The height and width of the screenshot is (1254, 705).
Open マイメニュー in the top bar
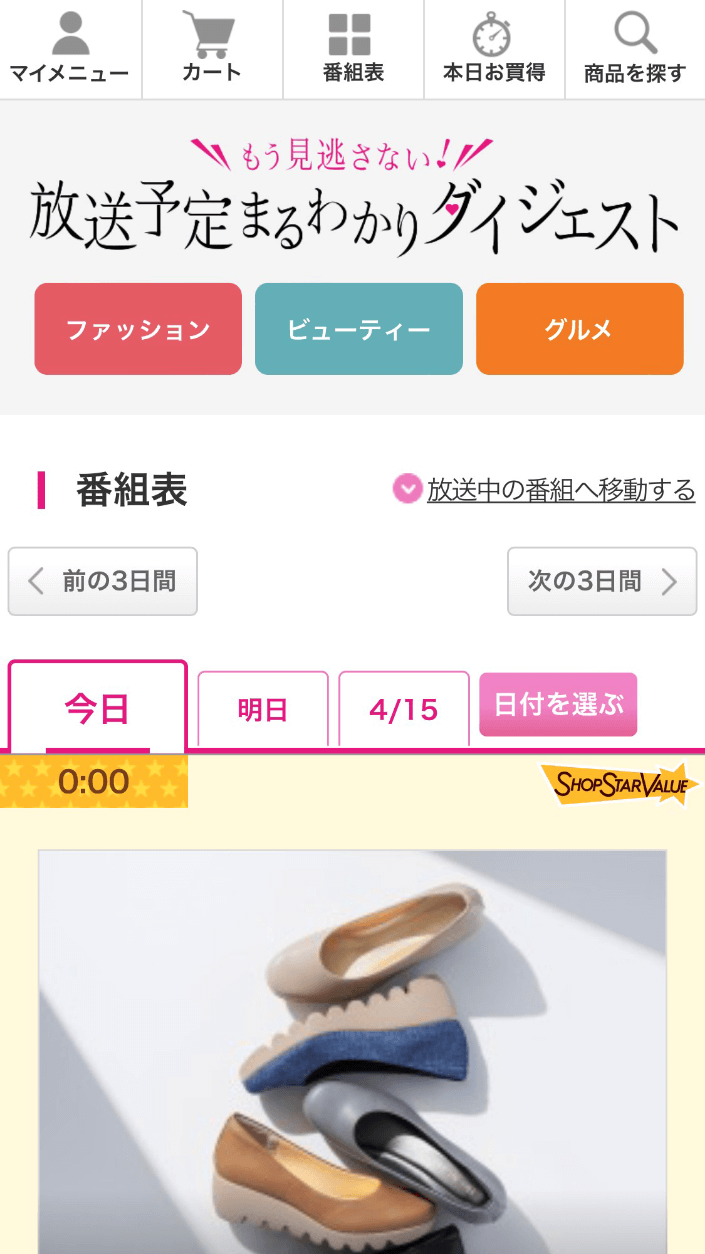tap(70, 49)
